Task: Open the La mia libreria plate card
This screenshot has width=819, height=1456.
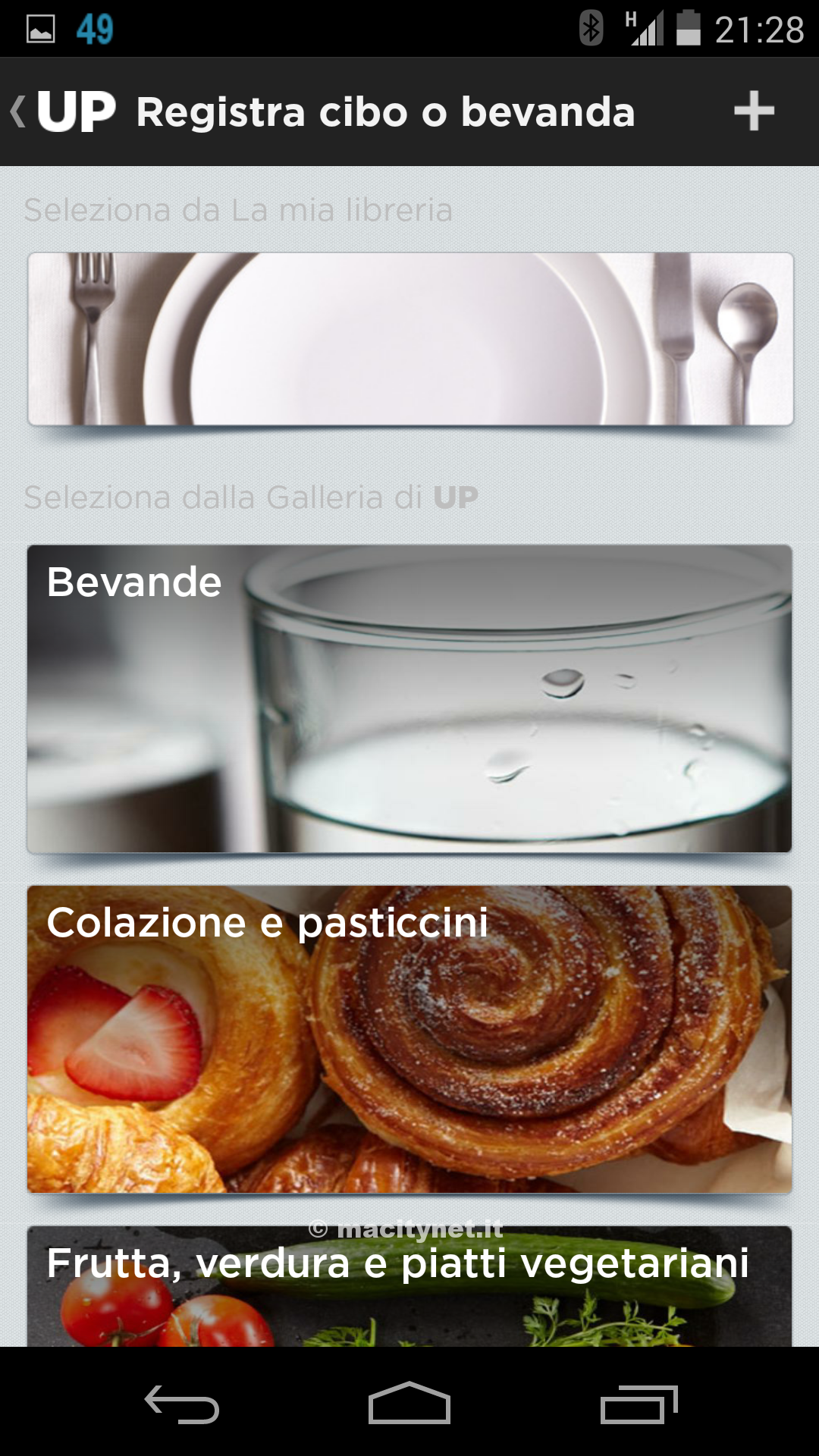Action: pos(410,339)
